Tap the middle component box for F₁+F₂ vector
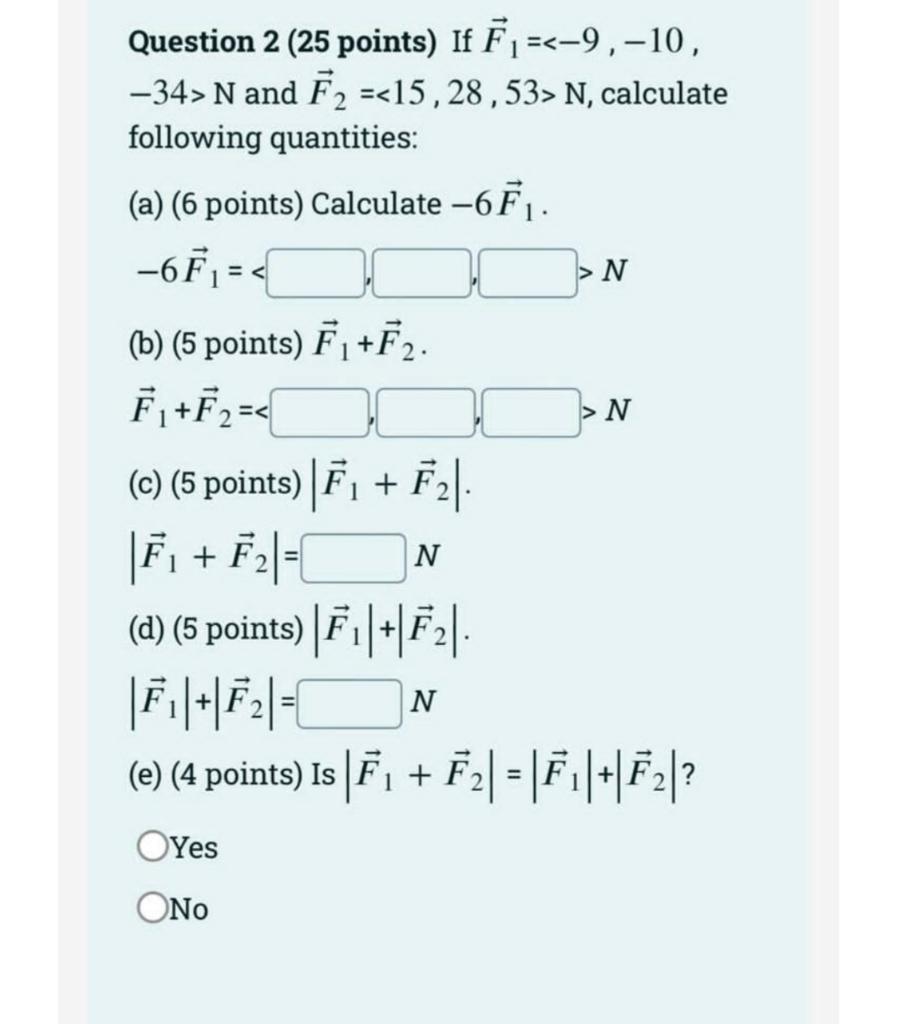Viewport: 897px width, 1024px height. tap(426, 412)
